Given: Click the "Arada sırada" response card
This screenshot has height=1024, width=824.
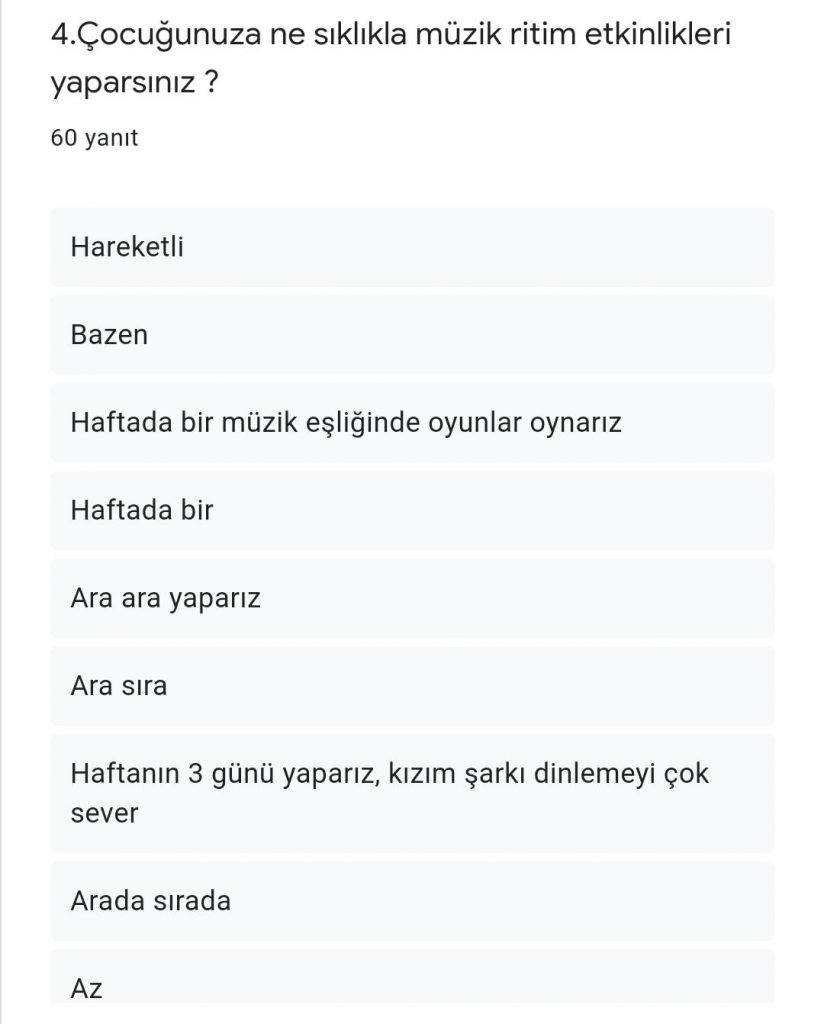Looking at the screenshot, I should tap(410, 900).
